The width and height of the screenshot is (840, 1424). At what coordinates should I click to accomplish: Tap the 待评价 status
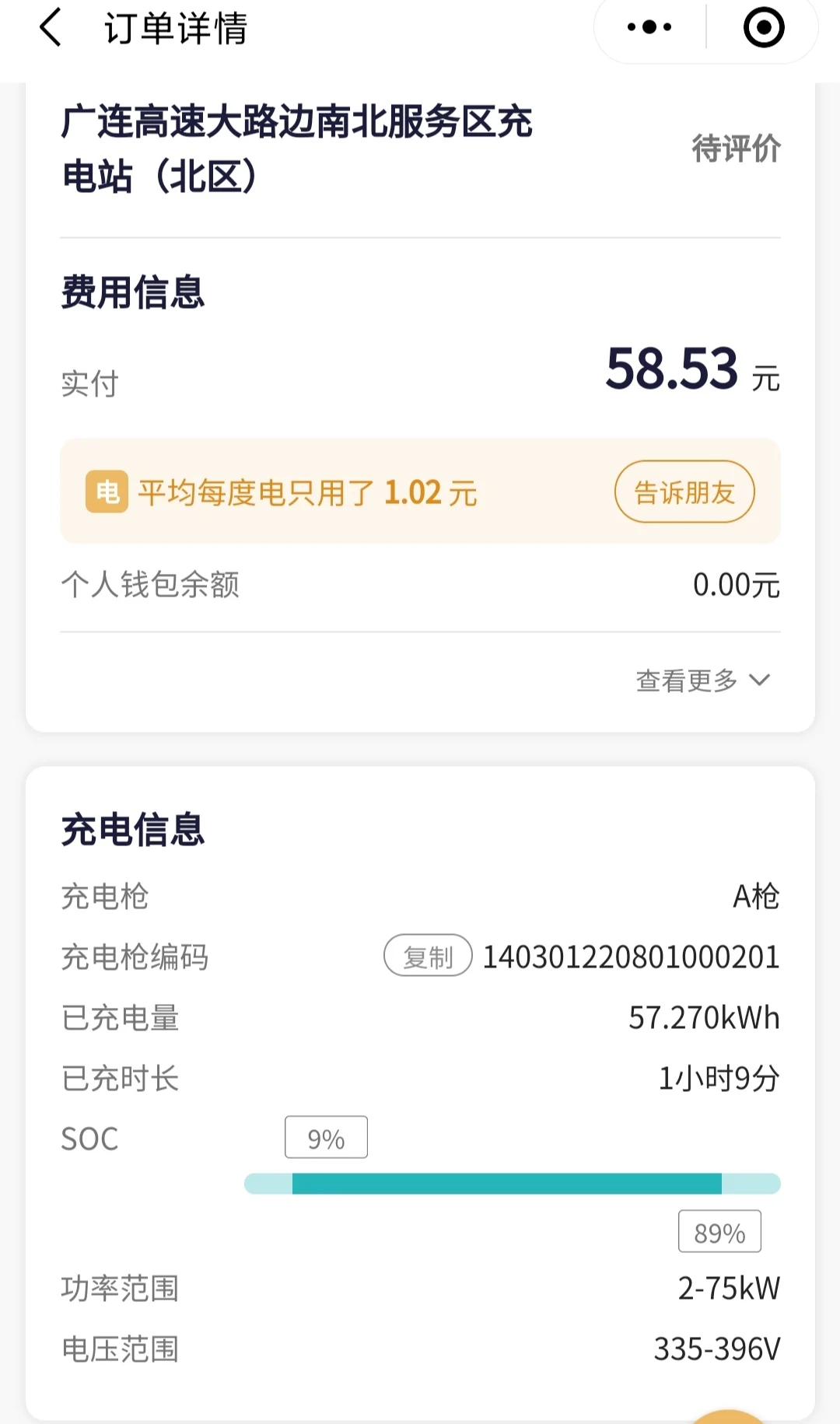[x=736, y=149]
